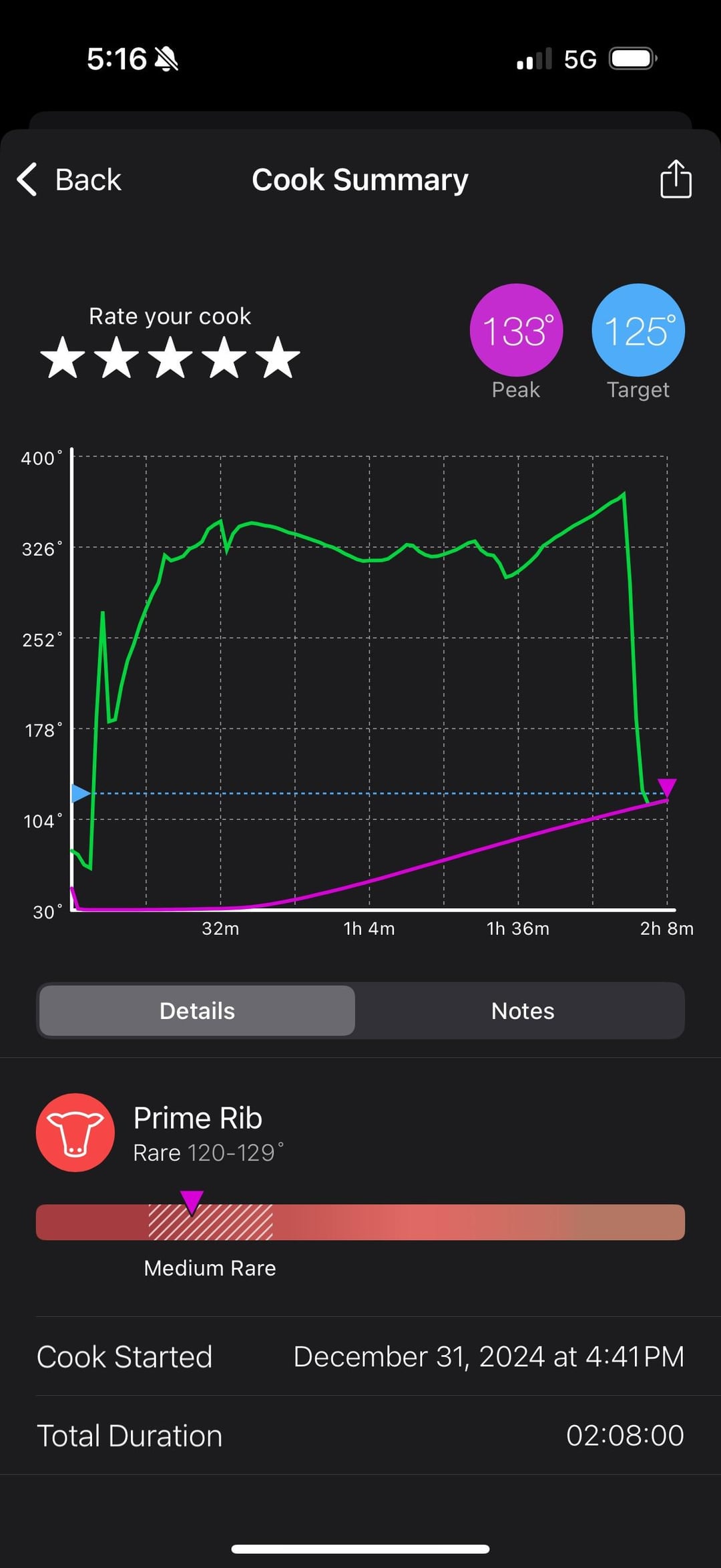Rate the cook one star
Image resolution: width=721 pixels, height=1568 pixels.
(x=63, y=358)
